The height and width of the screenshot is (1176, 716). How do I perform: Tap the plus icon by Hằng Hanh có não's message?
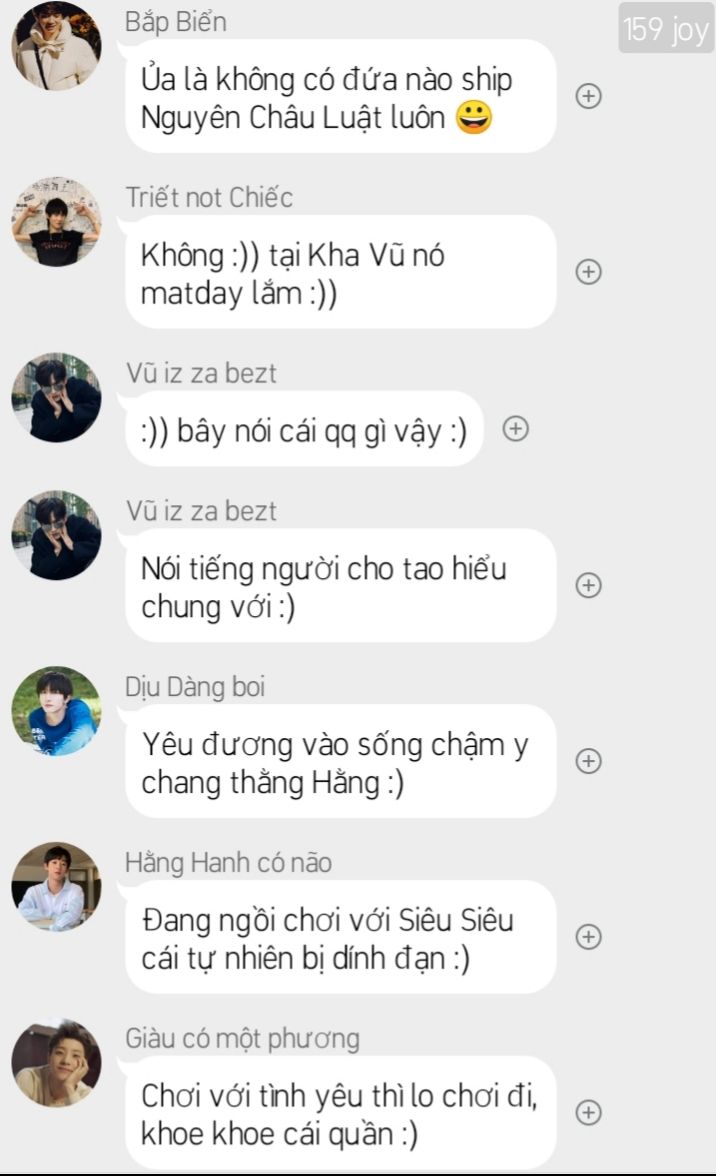(589, 936)
